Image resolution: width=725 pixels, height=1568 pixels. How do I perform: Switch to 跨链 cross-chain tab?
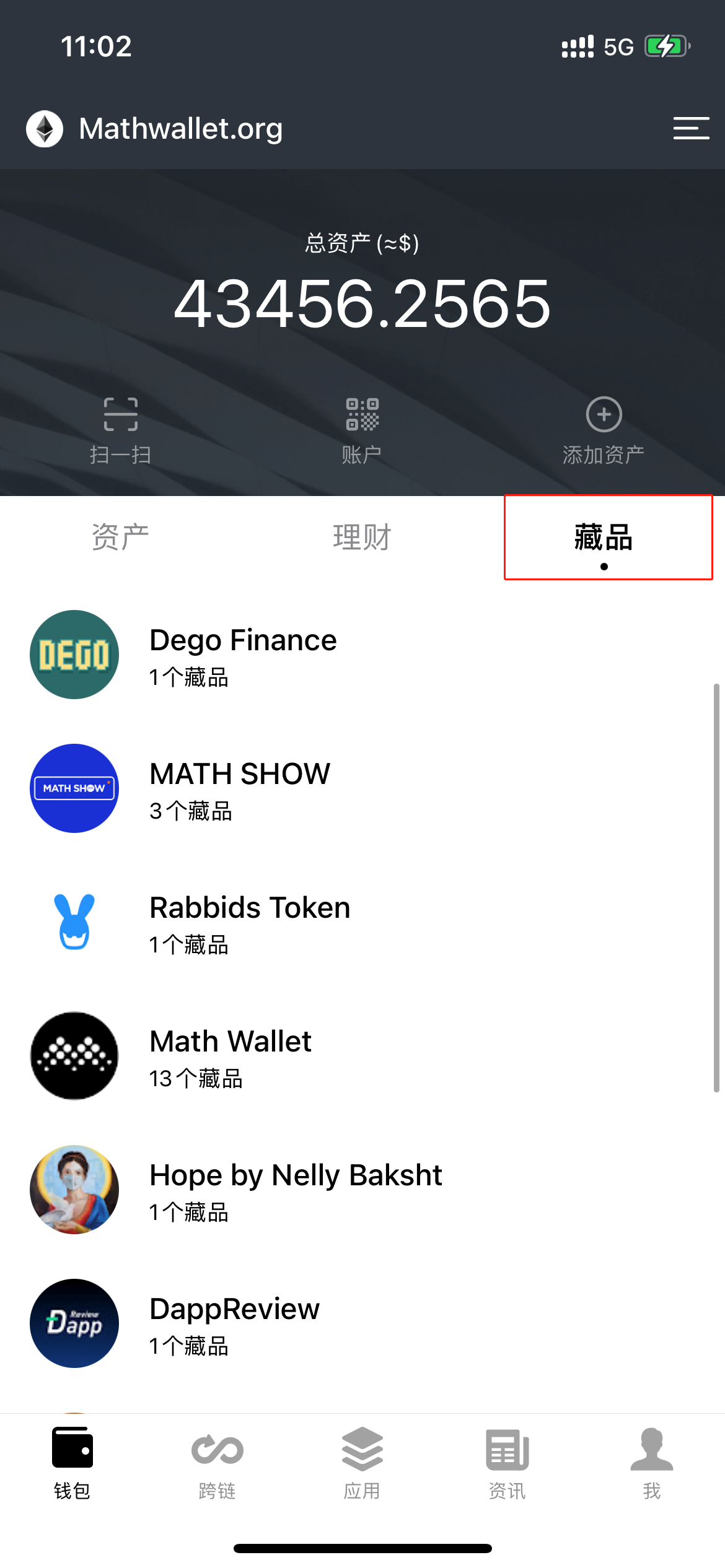(x=217, y=1463)
